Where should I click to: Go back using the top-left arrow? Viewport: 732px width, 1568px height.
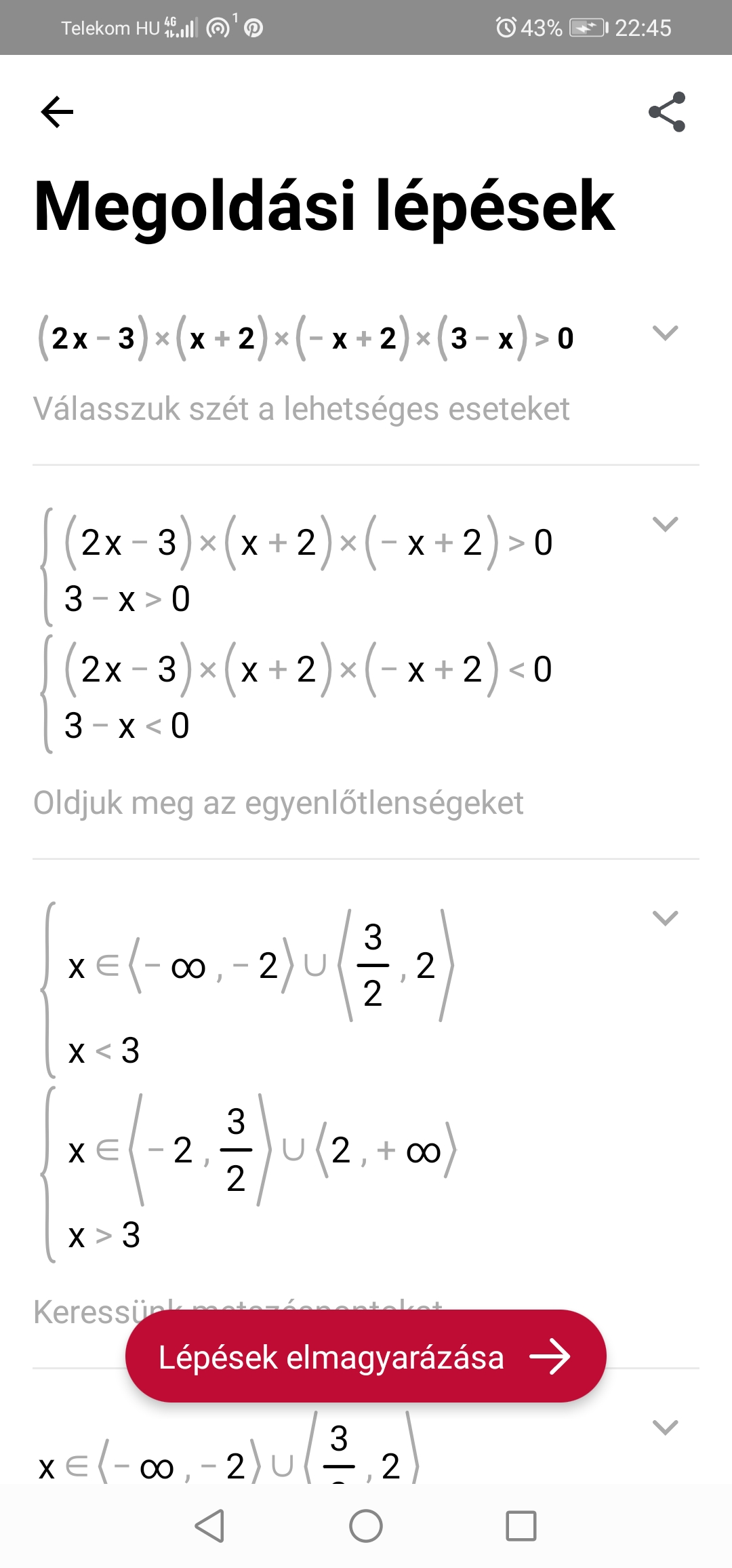57,112
